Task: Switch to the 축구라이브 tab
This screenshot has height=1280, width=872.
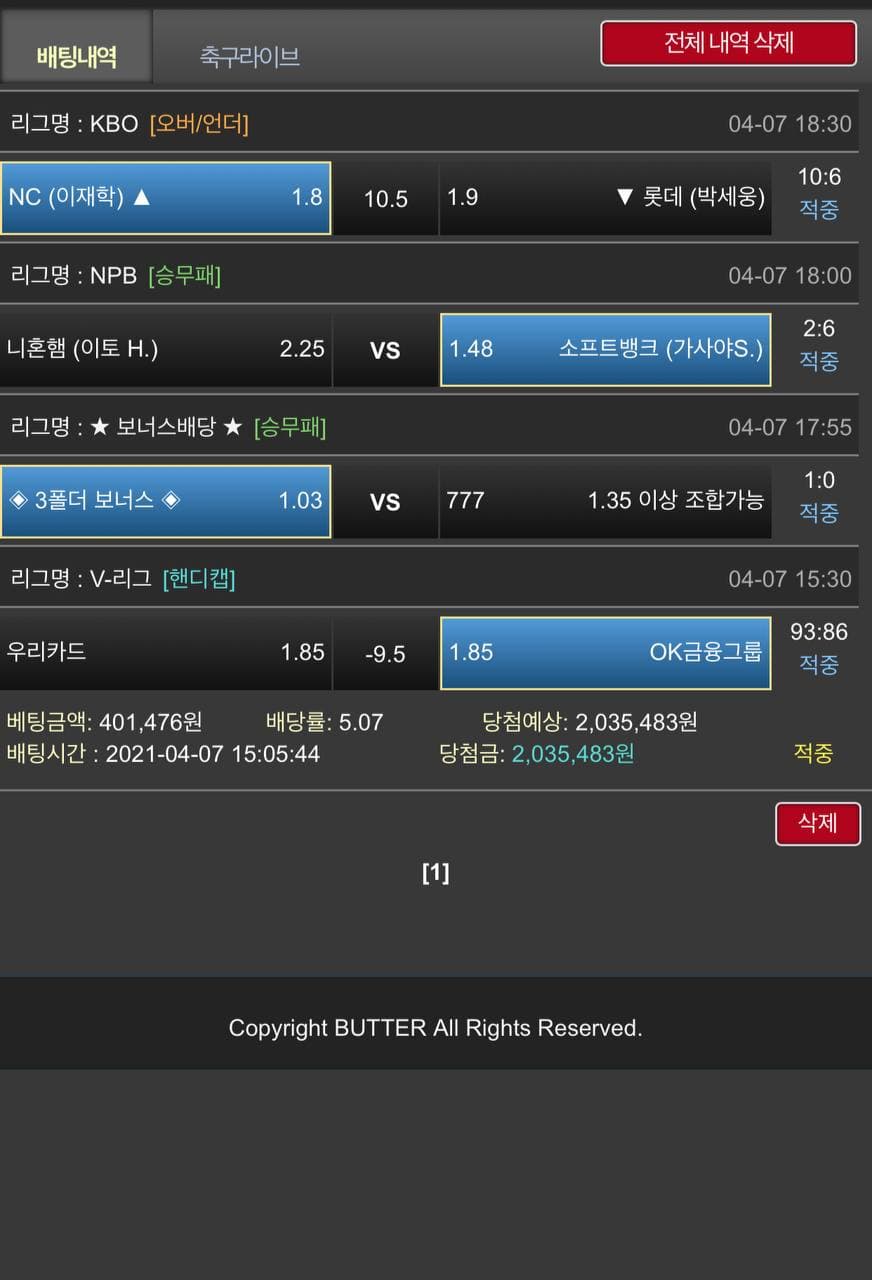Action: (x=249, y=56)
